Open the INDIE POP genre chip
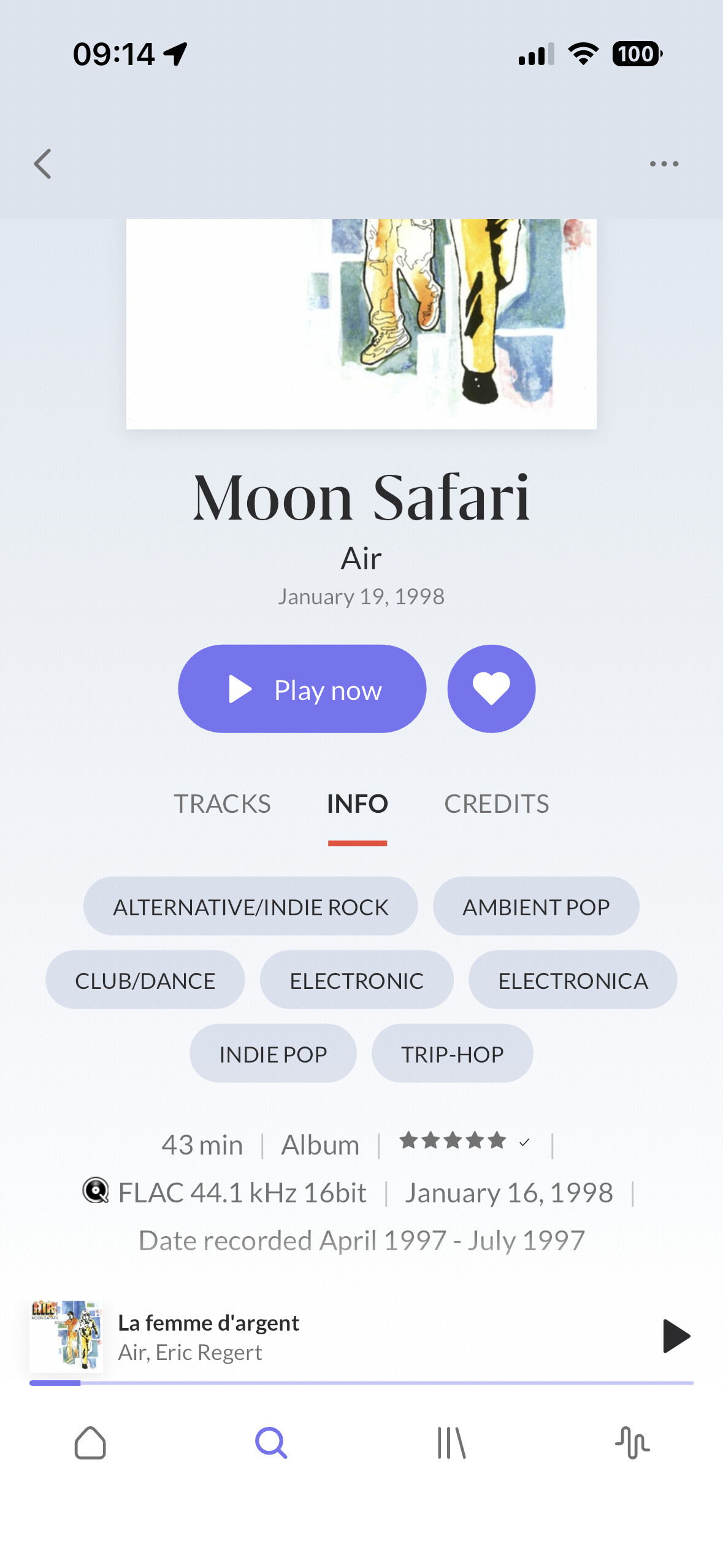 tap(273, 1053)
